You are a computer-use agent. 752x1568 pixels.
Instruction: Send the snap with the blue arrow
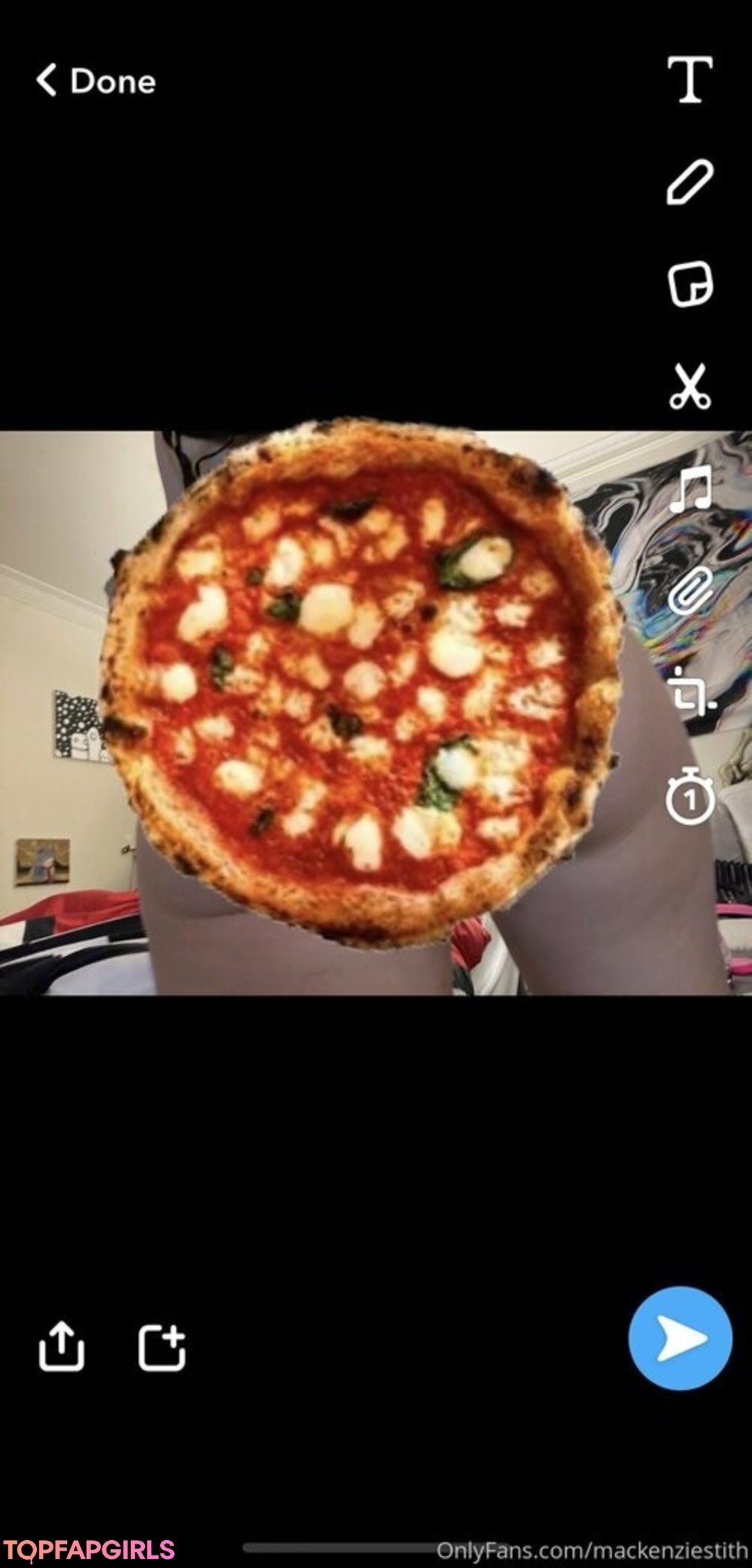pos(680,1338)
